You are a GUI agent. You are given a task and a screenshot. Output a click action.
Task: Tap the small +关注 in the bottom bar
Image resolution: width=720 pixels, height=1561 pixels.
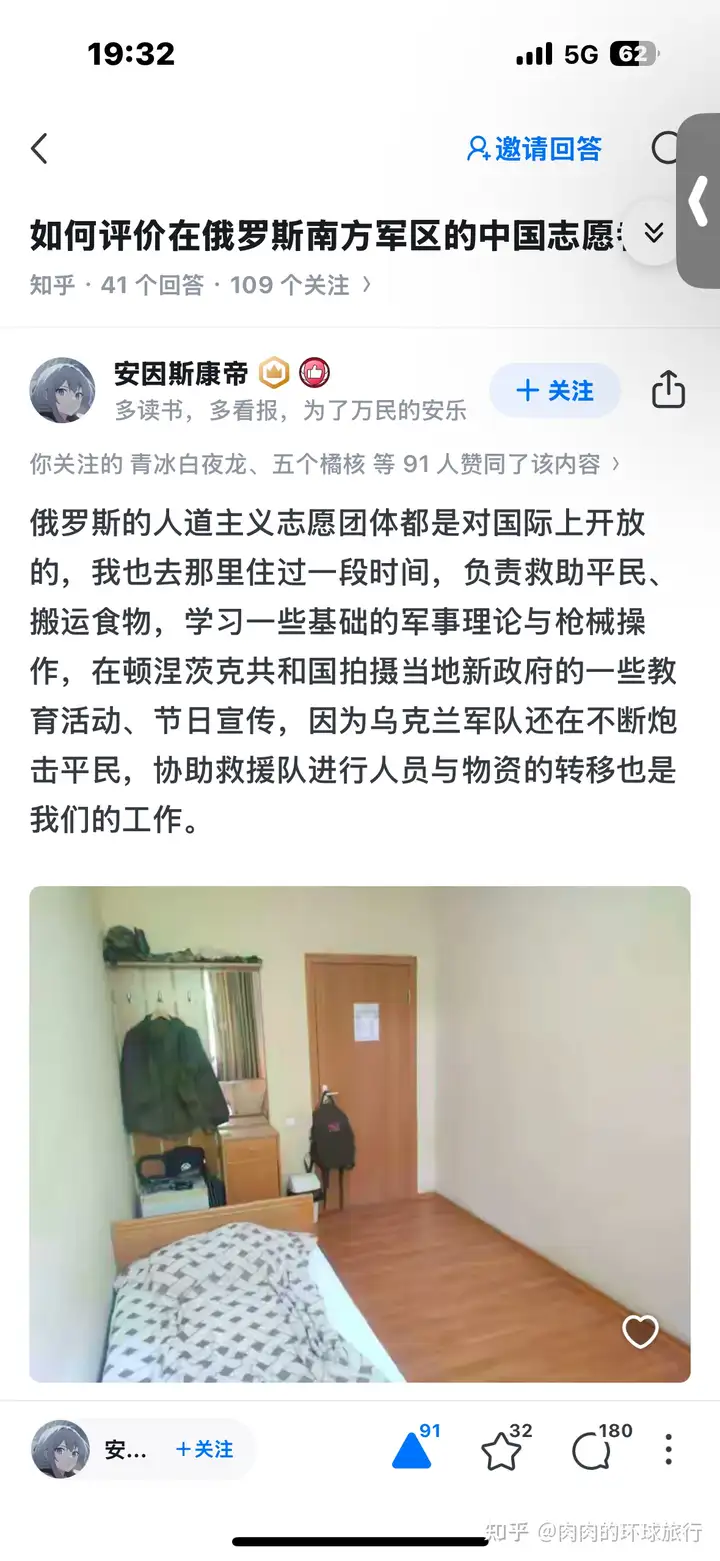click(205, 1449)
